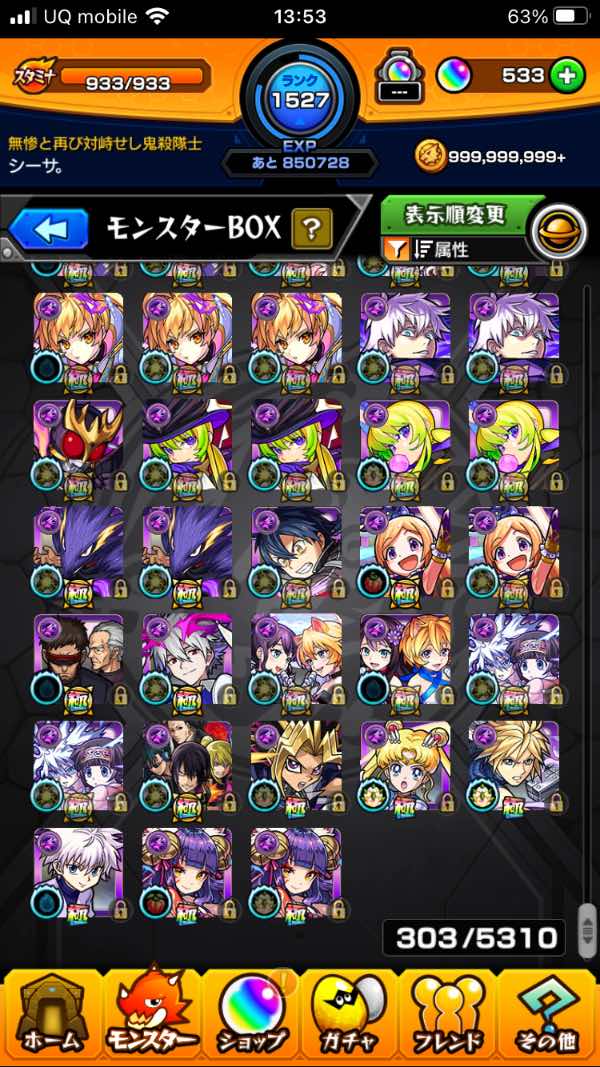Add orbs with the green plus button
This screenshot has width=600, height=1067.
point(567,75)
